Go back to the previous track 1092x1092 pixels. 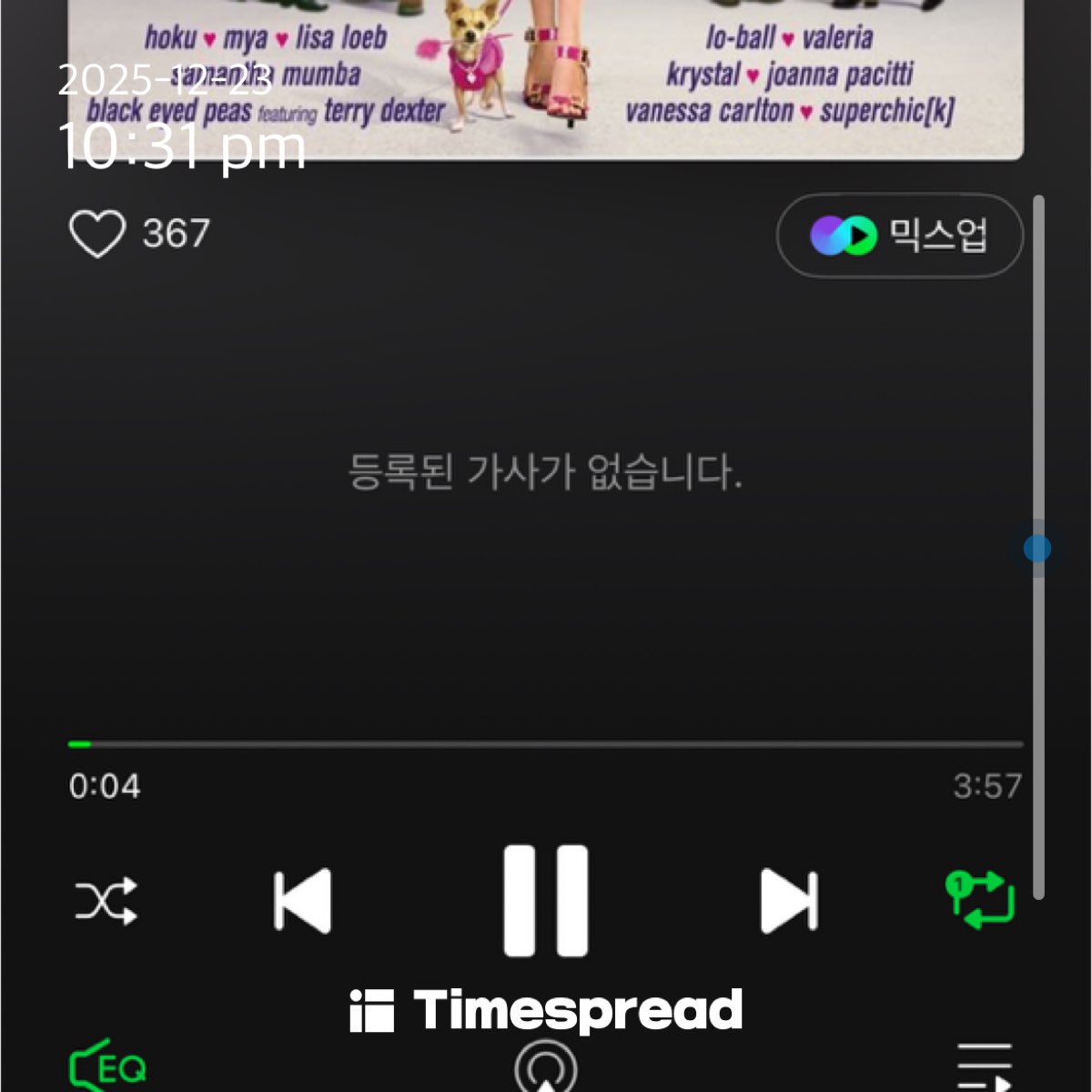(302, 901)
